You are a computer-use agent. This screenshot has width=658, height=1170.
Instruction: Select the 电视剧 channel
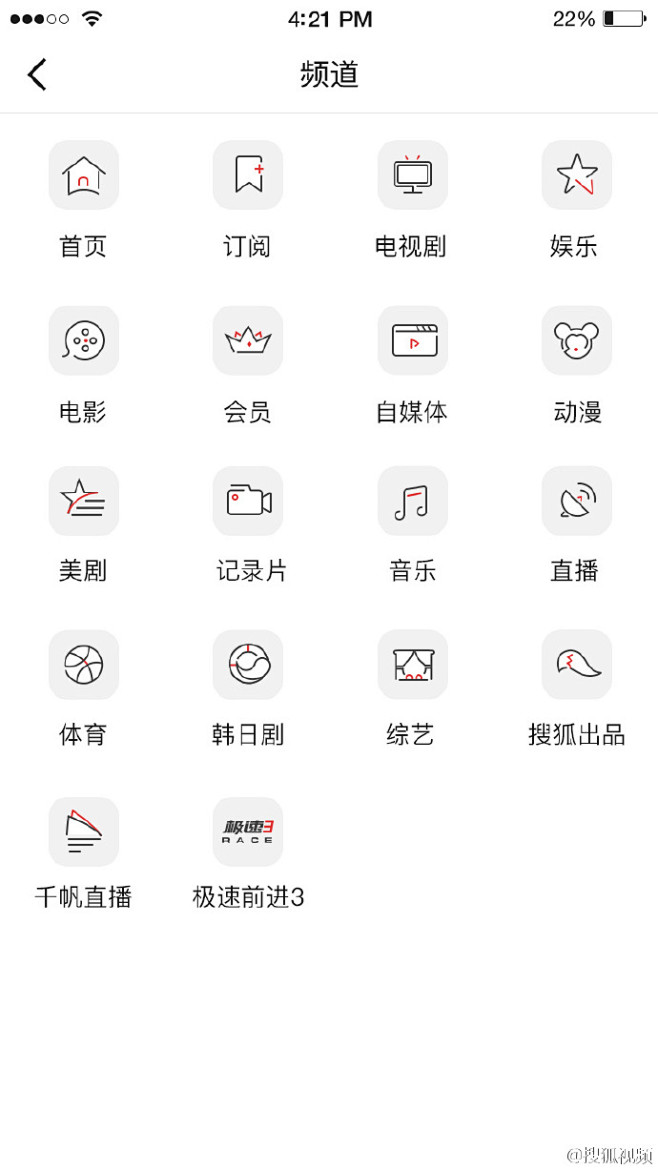pyautogui.click(x=412, y=176)
